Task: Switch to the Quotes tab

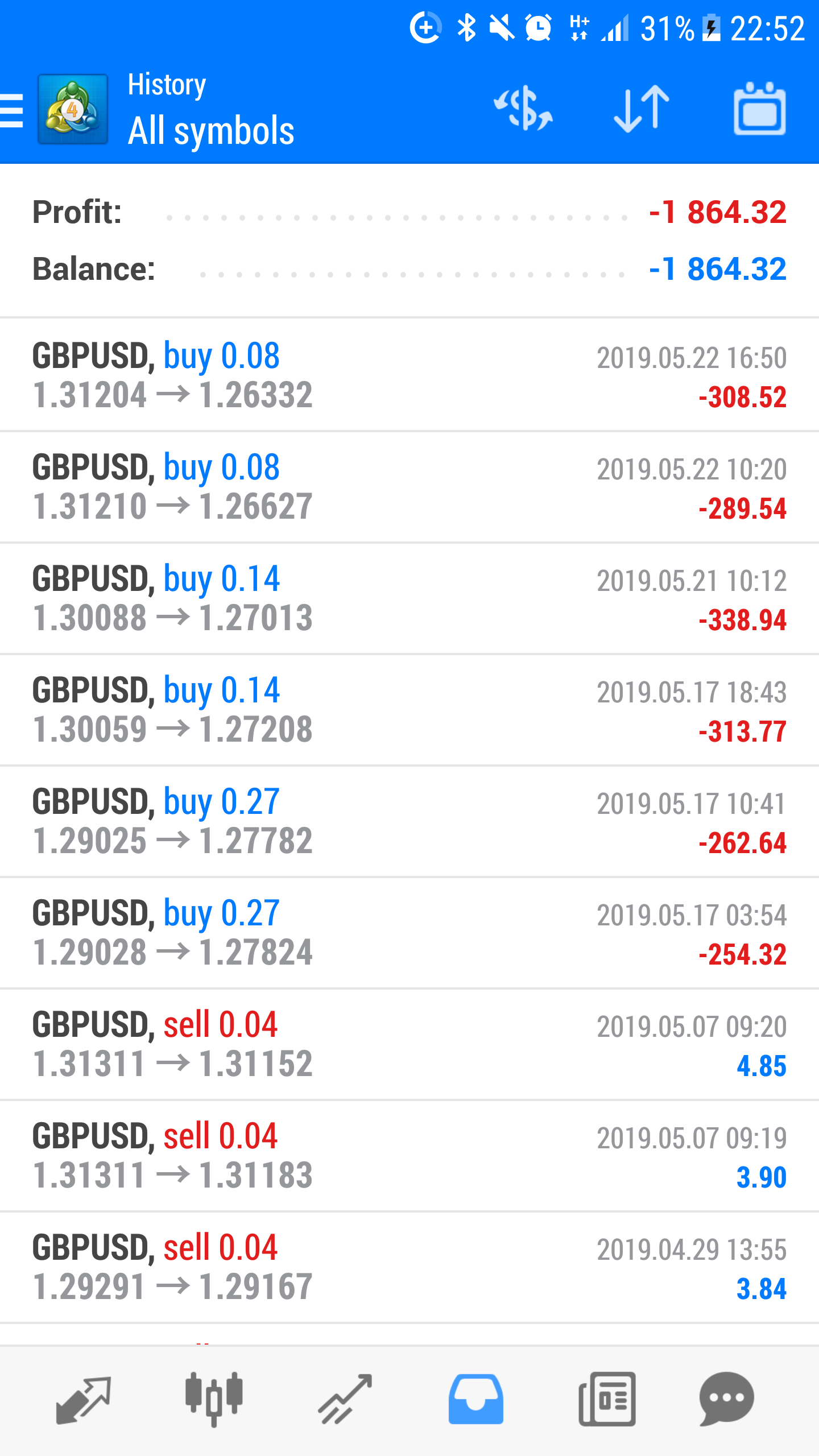Action: pos(83,1399)
